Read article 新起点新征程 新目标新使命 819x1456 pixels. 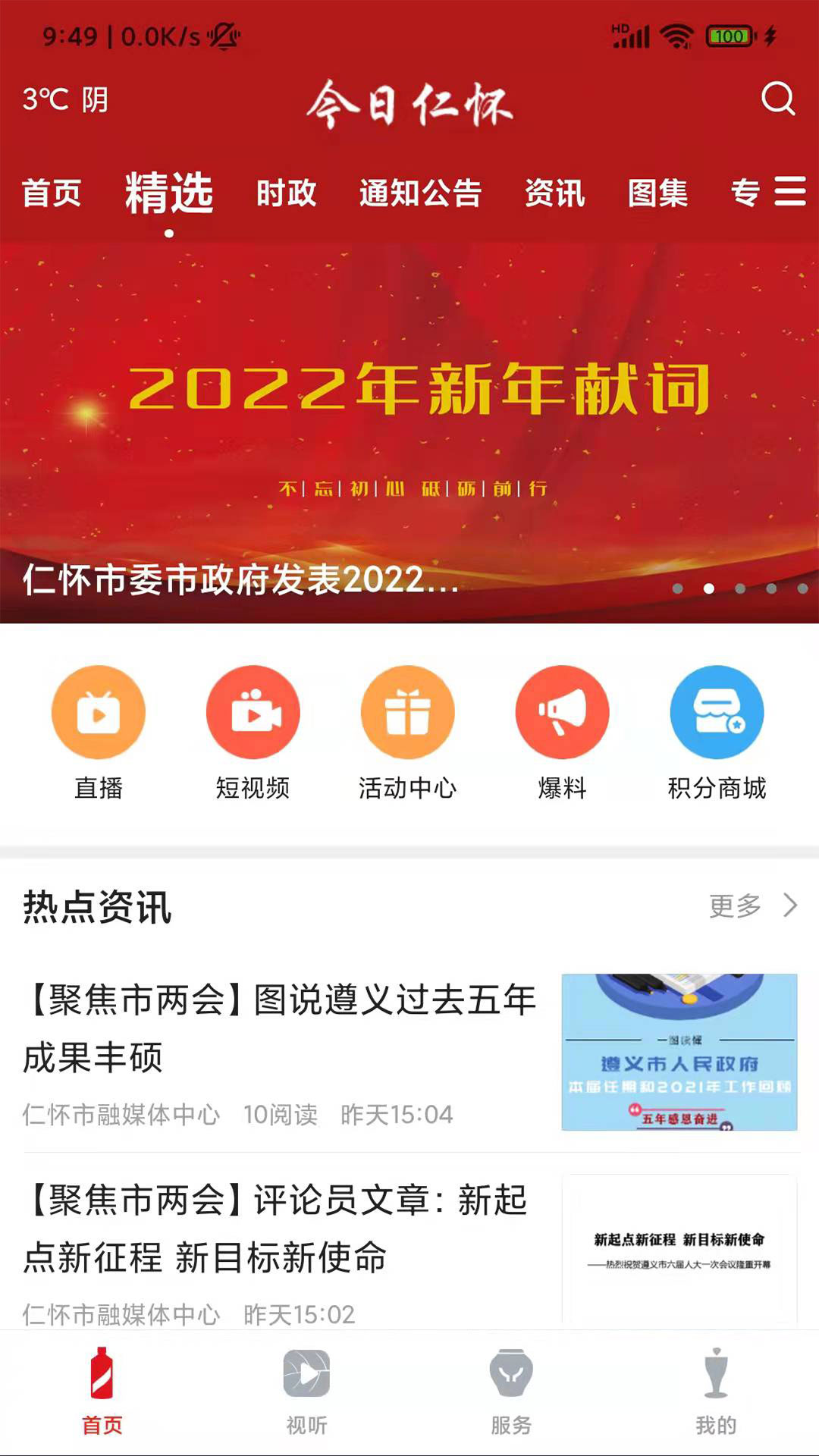(x=281, y=1228)
